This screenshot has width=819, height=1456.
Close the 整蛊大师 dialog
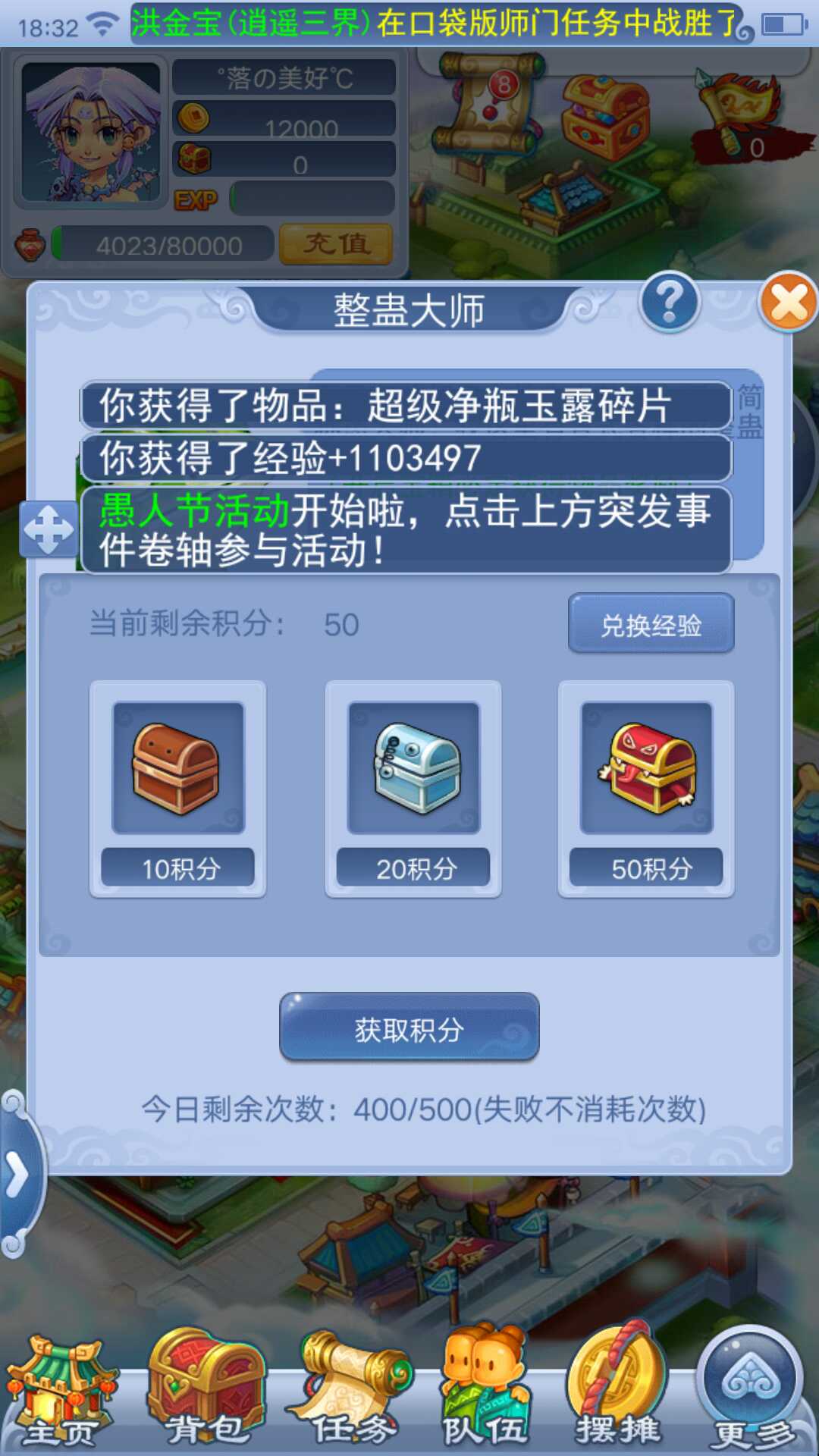tap(789, 303)
